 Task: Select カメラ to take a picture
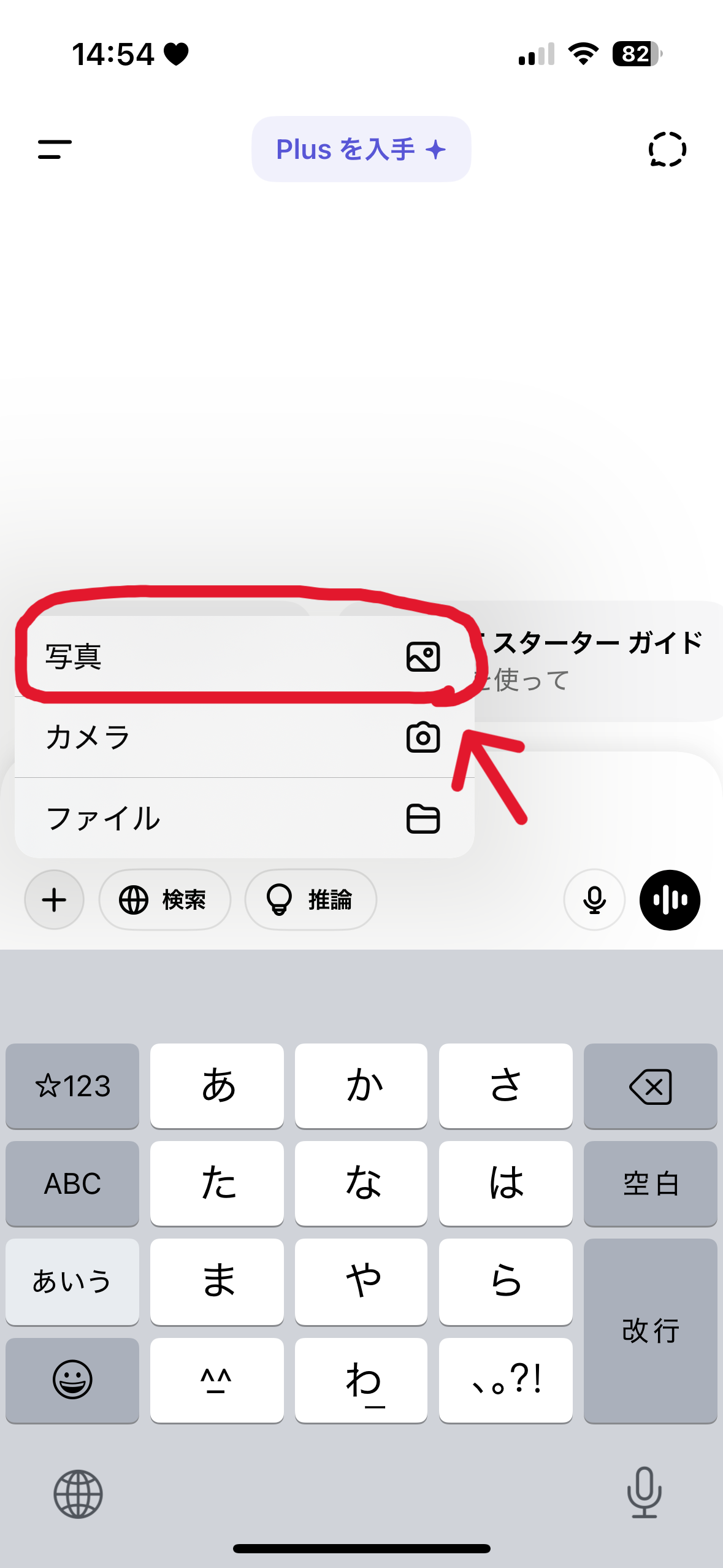click(243, 737)
